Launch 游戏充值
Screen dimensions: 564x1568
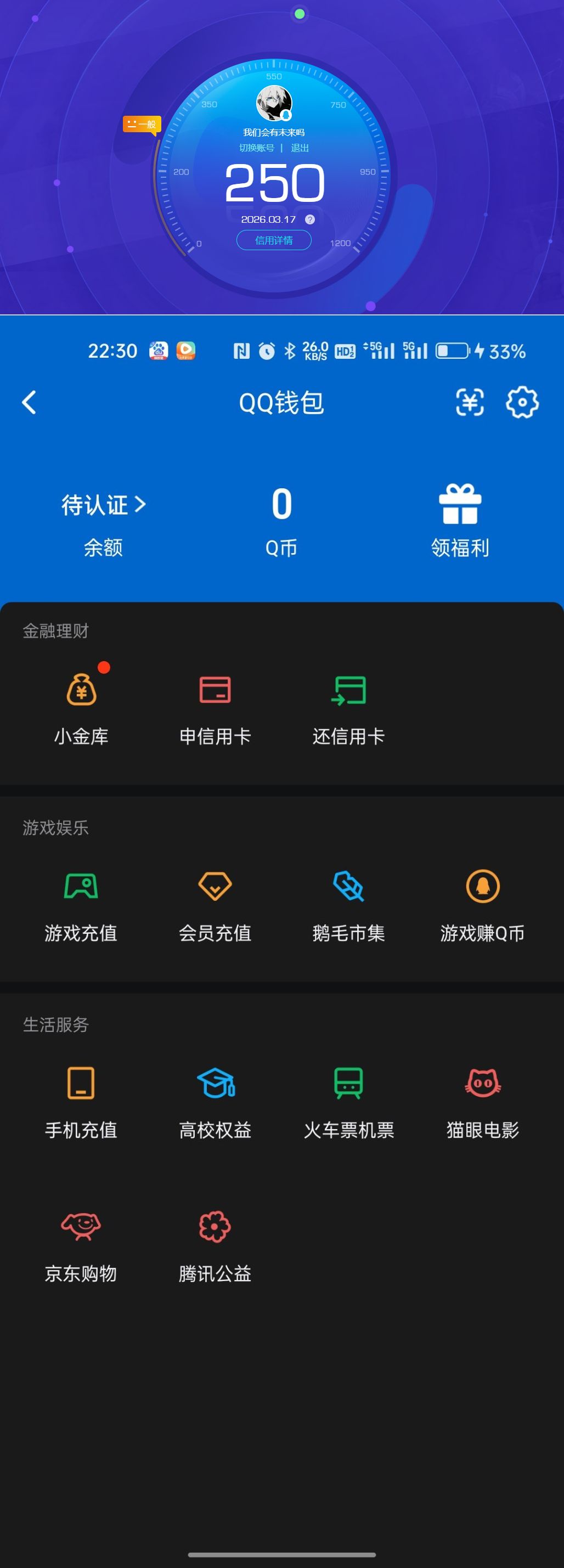pyautogui.click(x=82, y=905)
